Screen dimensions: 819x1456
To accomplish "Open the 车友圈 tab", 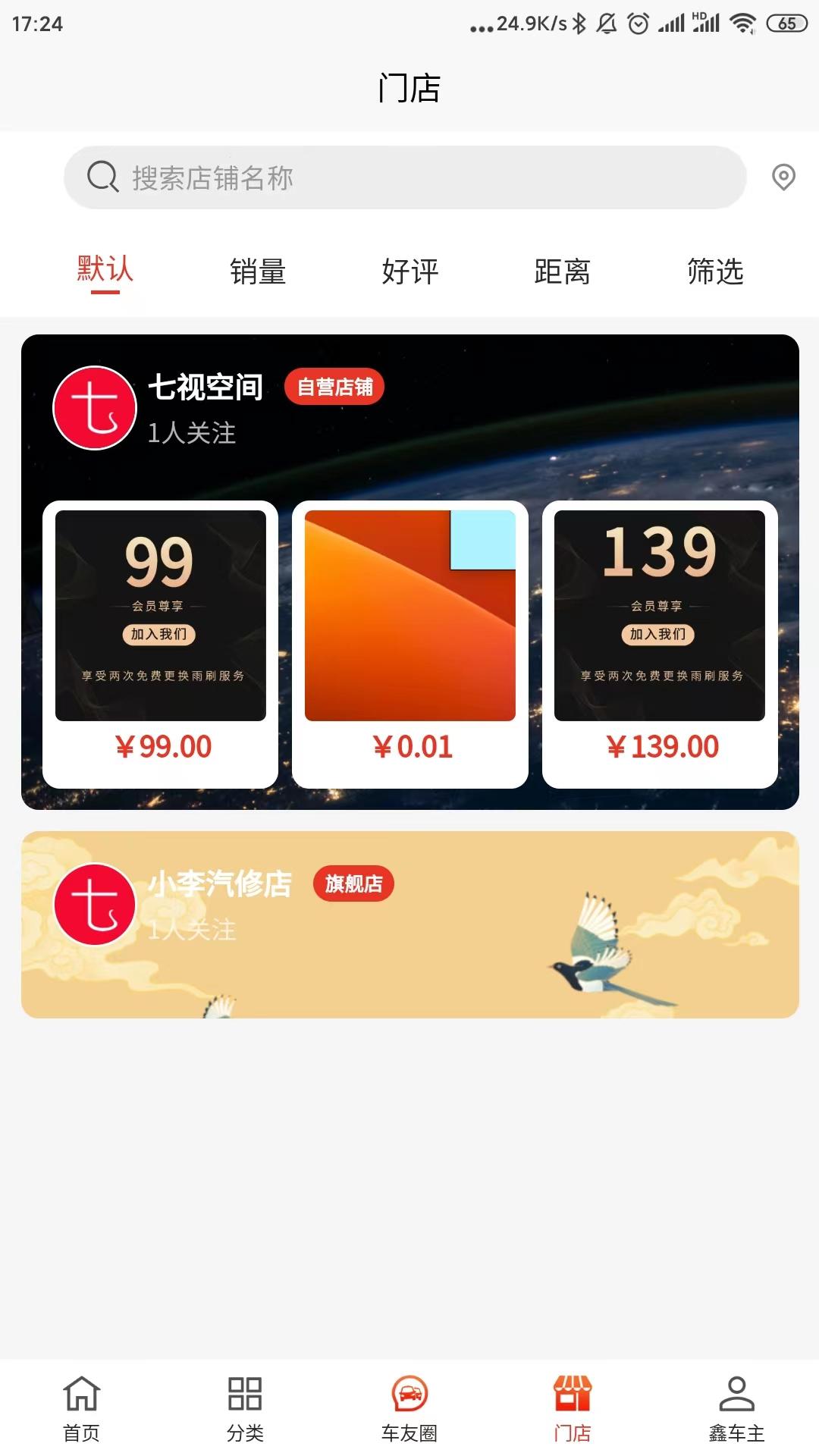I will click(409, 1408).
